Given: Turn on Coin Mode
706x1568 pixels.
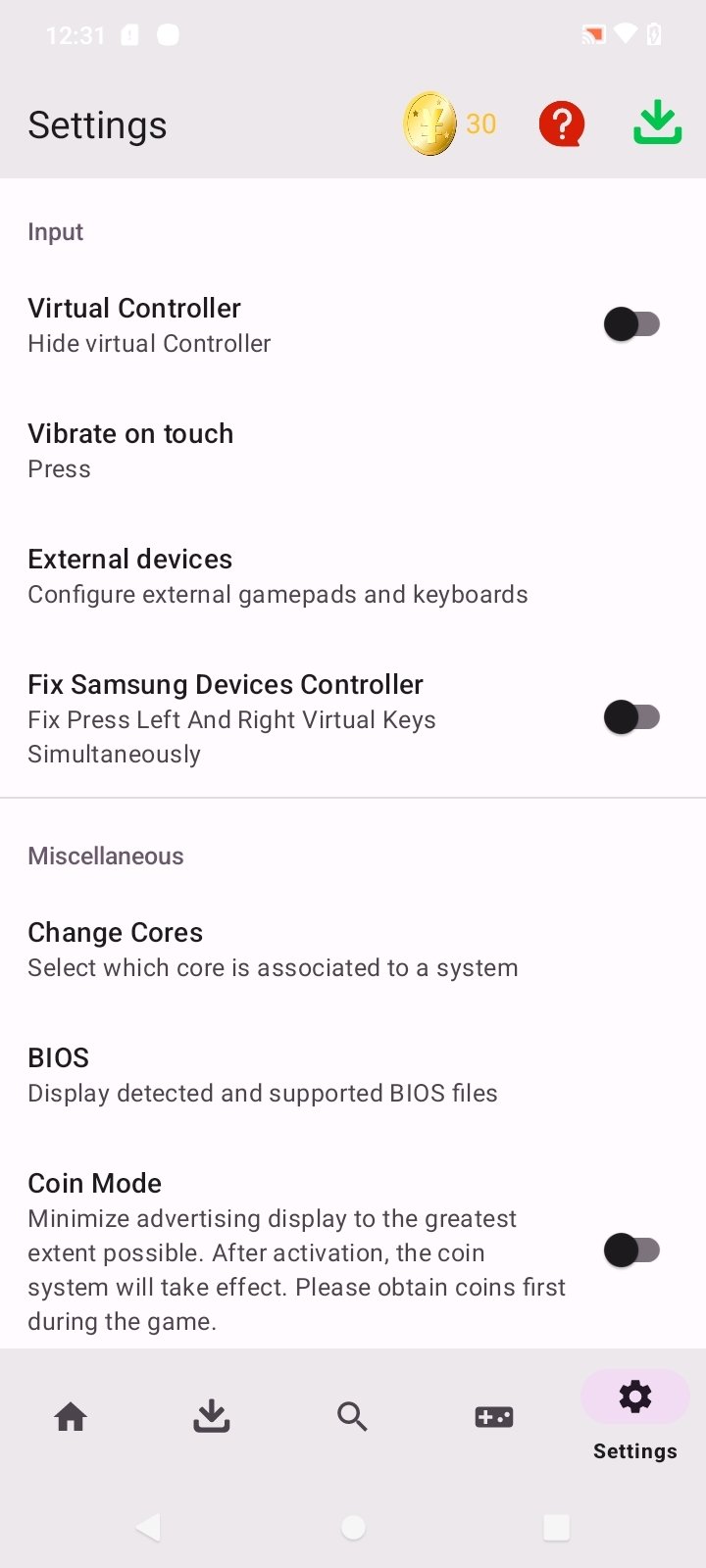Looking at the screenshot, I should tap(631, 1250).
